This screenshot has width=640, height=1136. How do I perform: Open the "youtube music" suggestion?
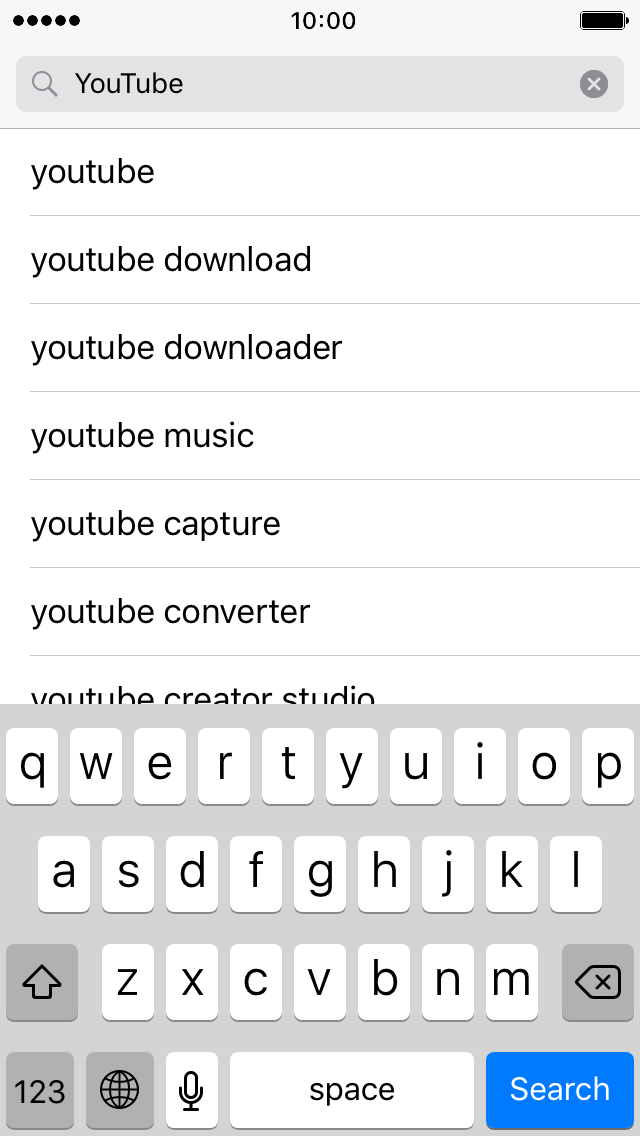pos(320,436)
